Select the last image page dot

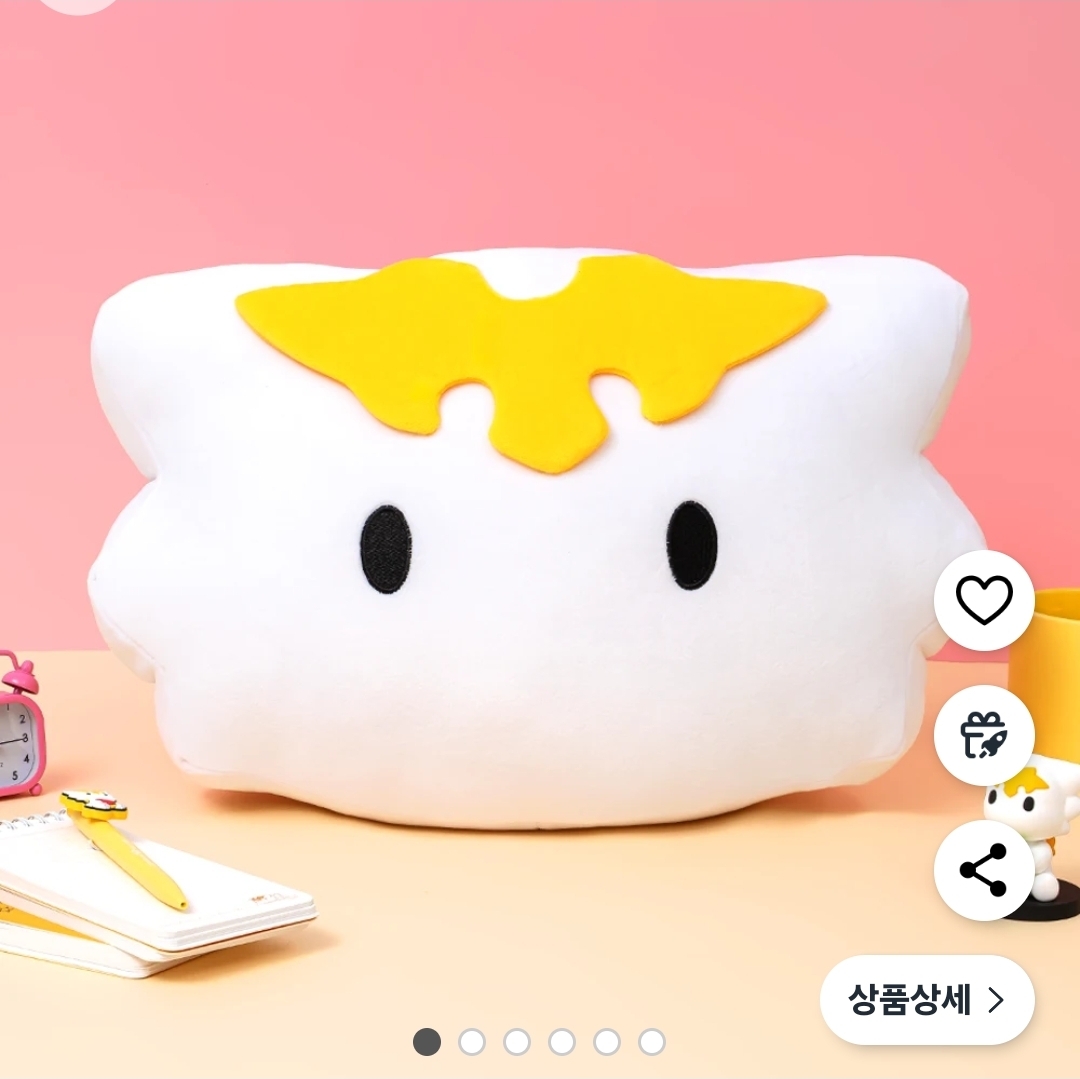pos(652,1042)
